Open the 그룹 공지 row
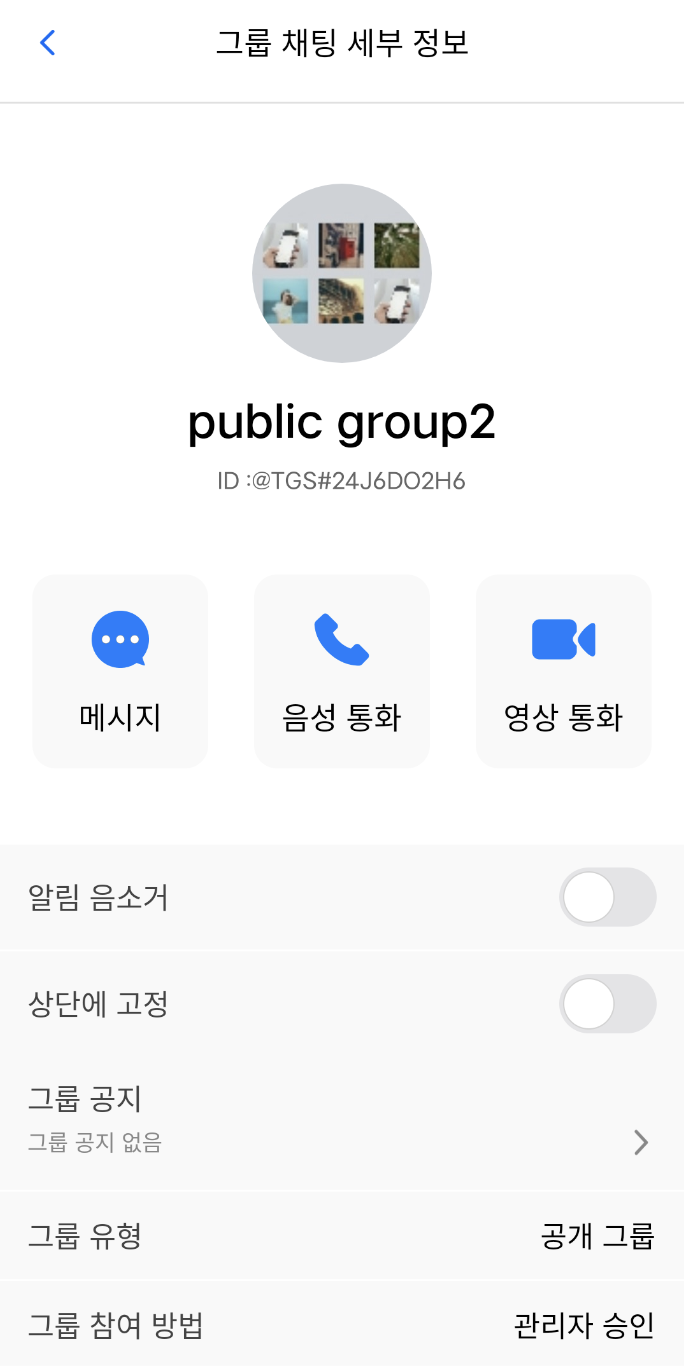 coord(342,1122)
